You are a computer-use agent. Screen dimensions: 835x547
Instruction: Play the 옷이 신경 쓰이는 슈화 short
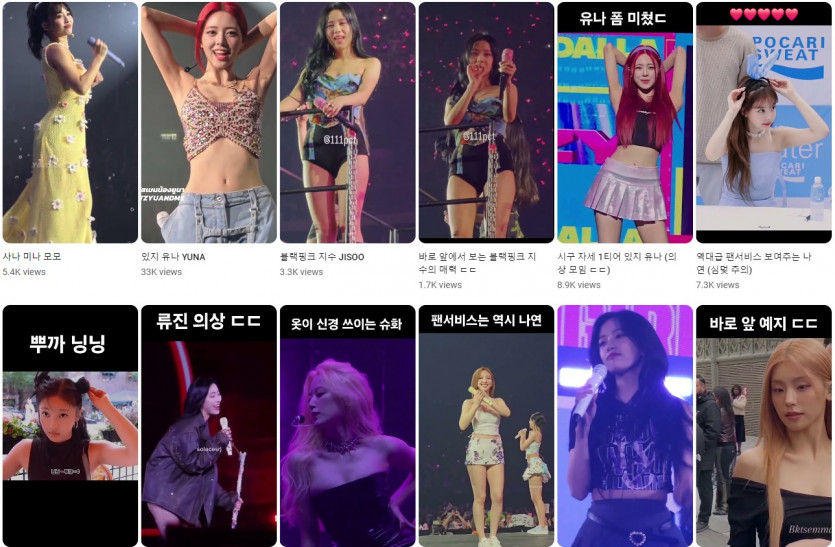[347, 425]
